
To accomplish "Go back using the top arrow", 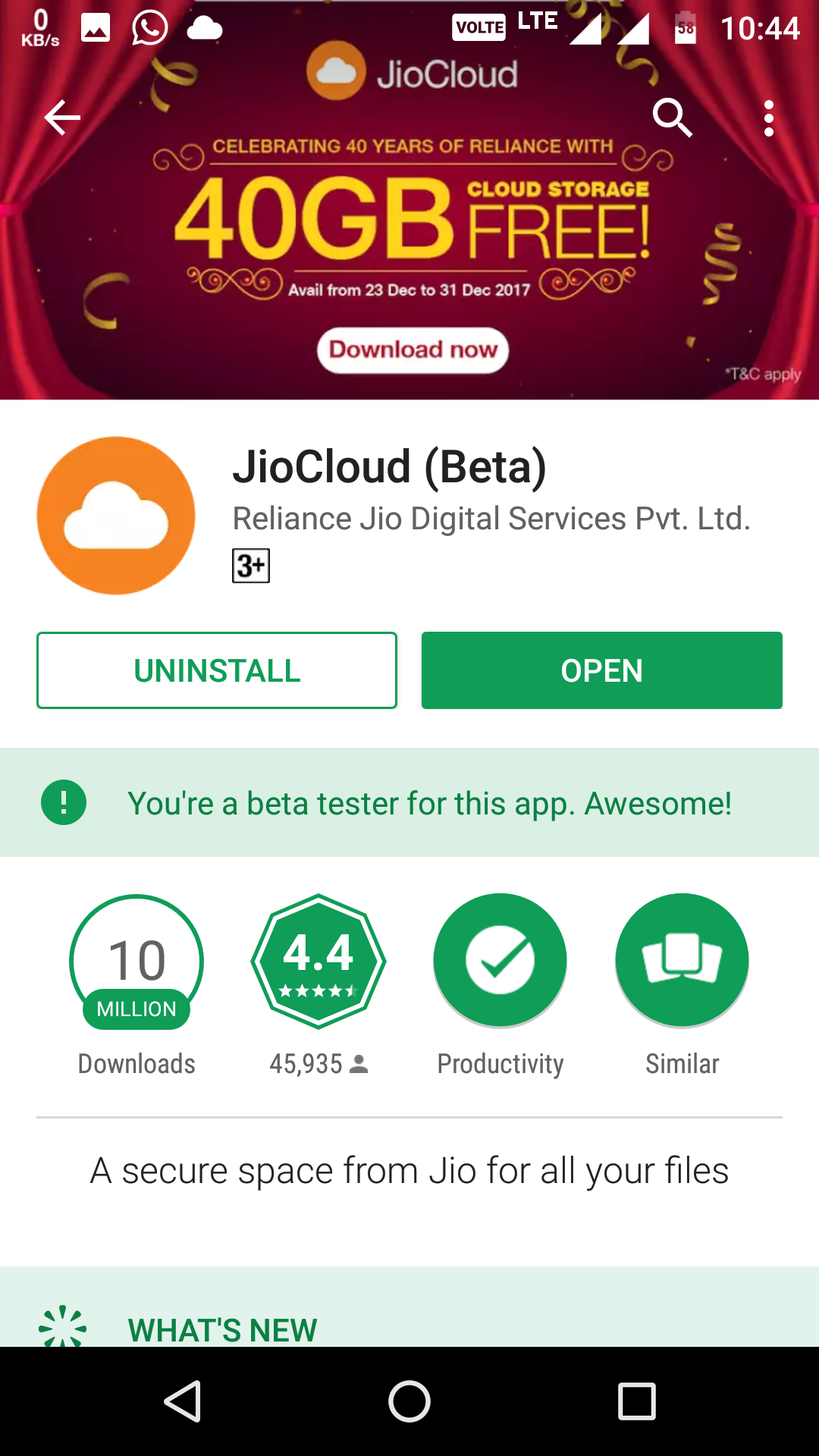I will click(62, 118).
